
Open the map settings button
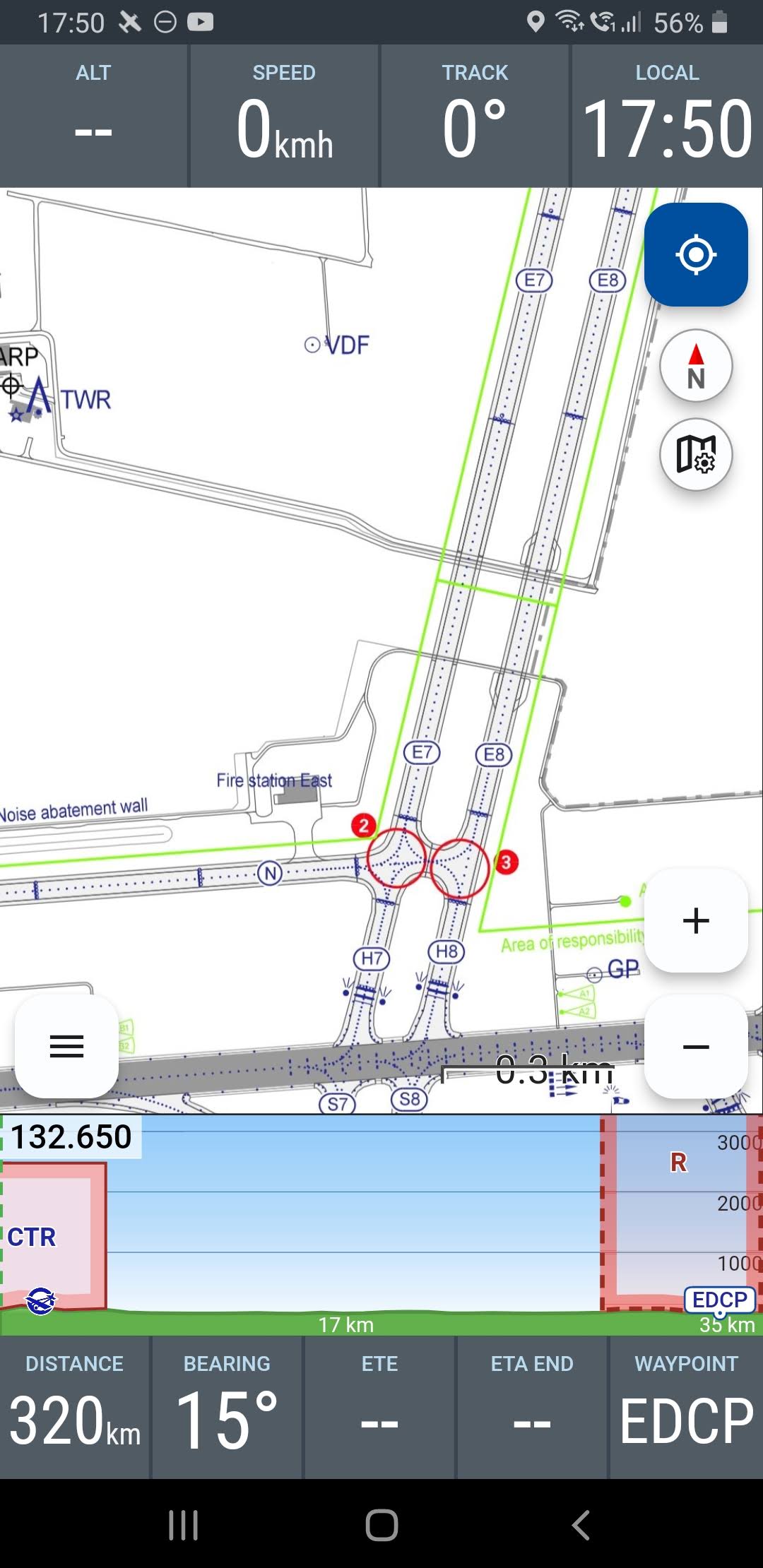pyautogui.click(x=696, y=454)
